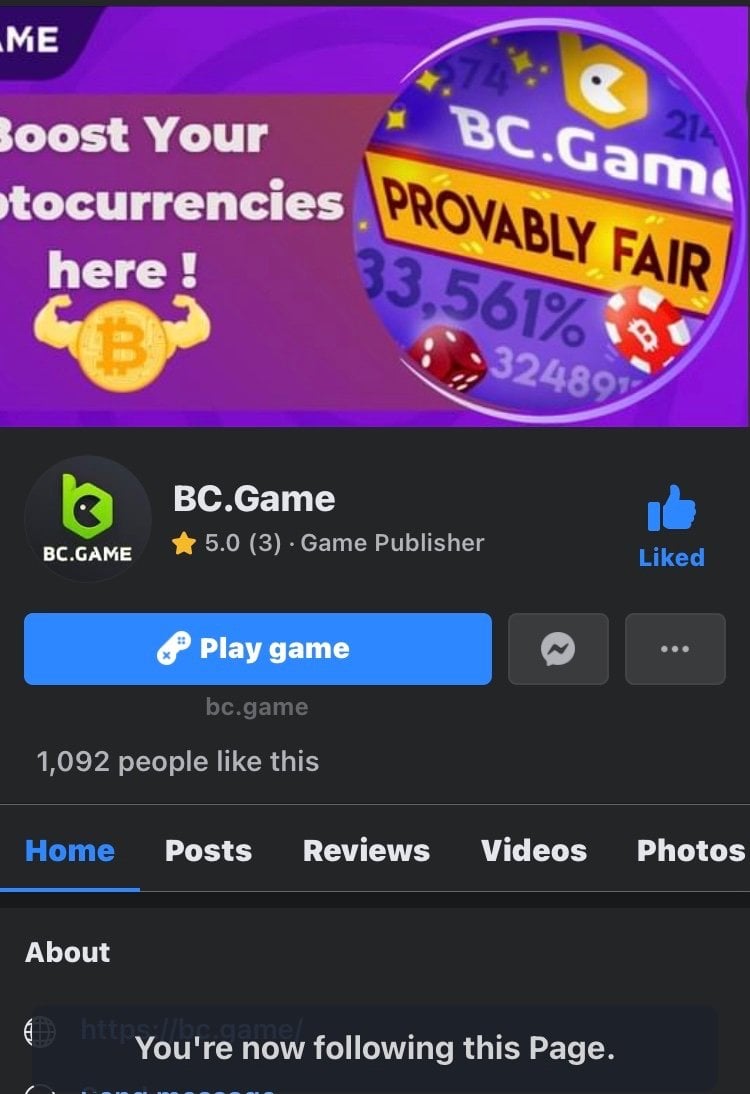
Task: Switch to the Posts tab
Action: [208, 850]
